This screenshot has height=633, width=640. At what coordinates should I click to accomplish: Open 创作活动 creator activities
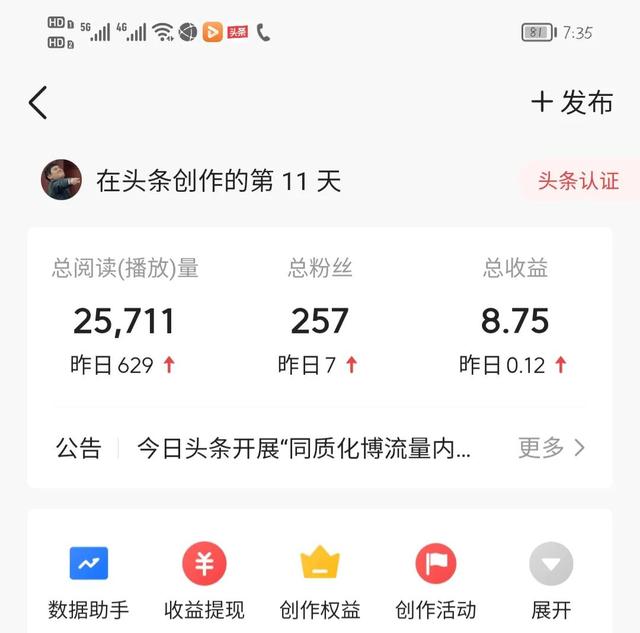[436, 580]
